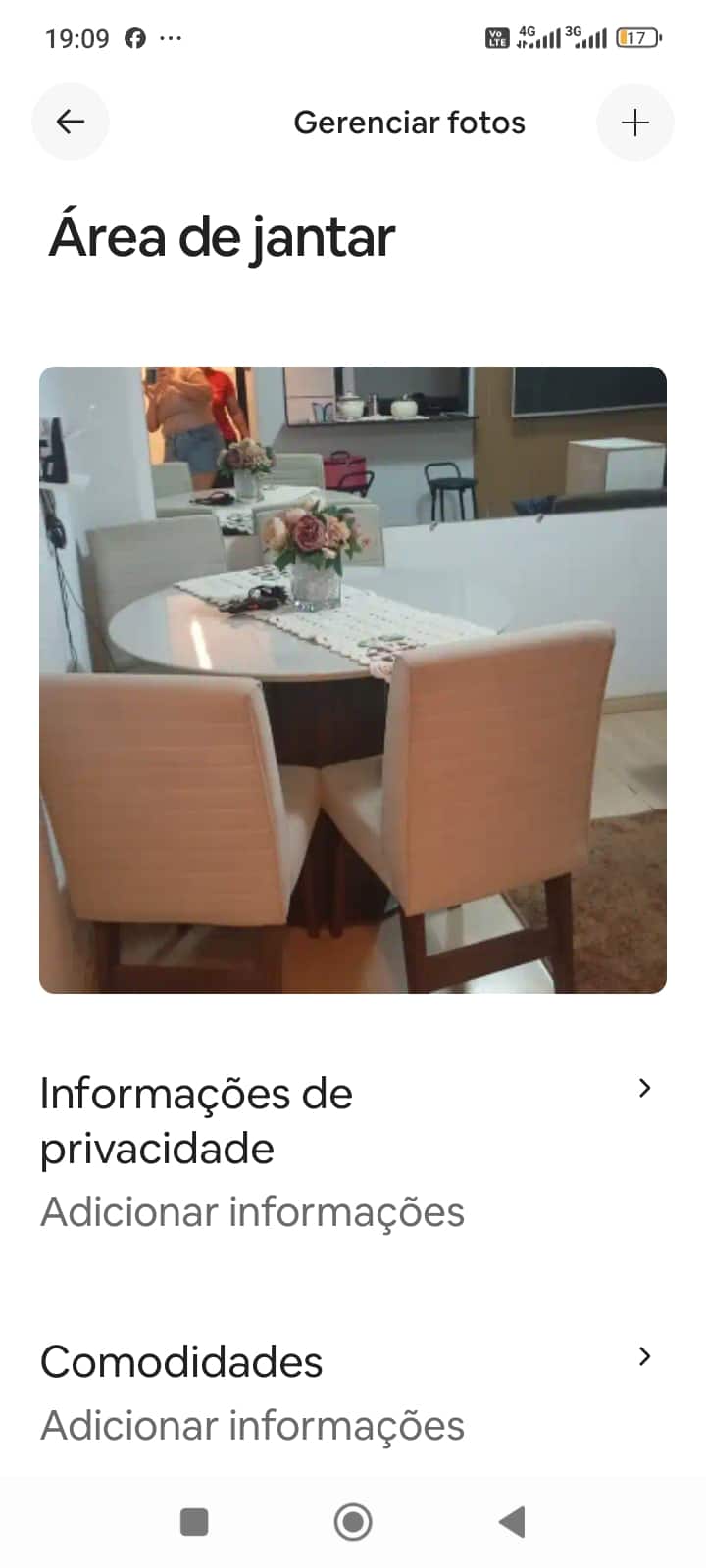Screen dimensions: 706x1568
Task: Add a new photo with plus button
Action: [x=635, y=122]
